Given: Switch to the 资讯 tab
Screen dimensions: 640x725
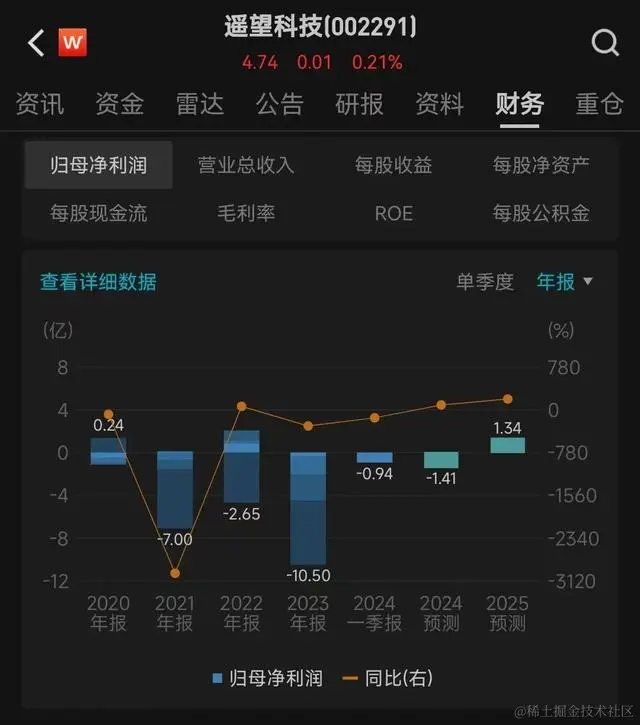Looking at the screenshot, I should tap(40, 104).
